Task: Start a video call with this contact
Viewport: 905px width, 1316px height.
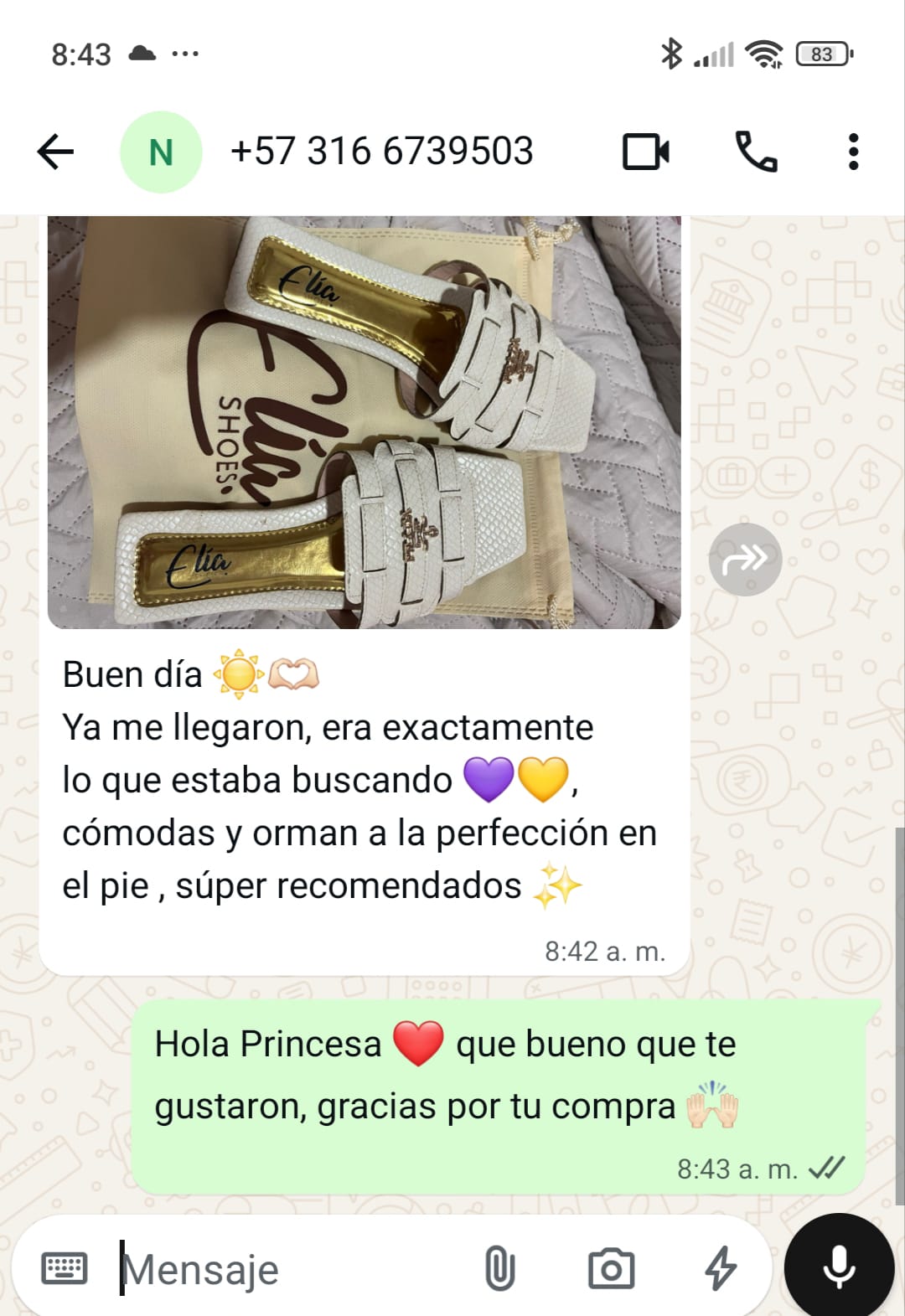Action: click(646, 152)
